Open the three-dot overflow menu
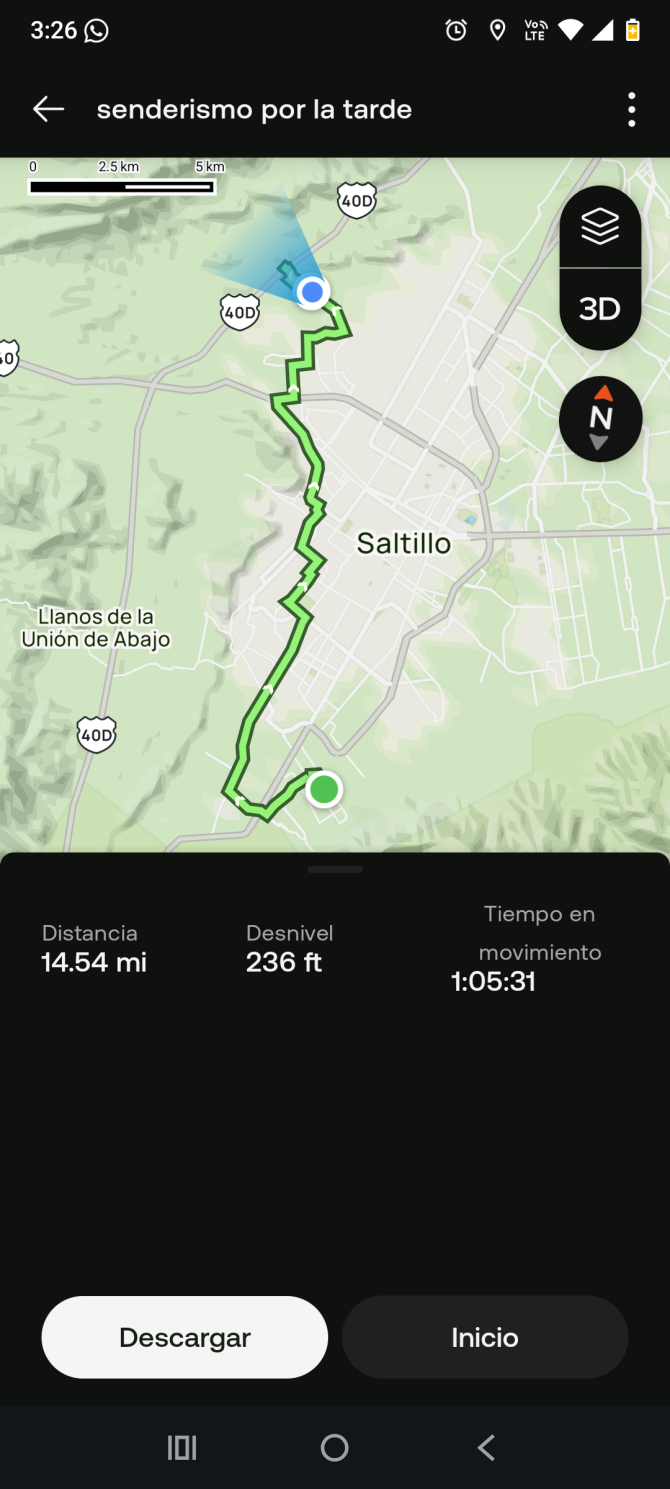Image resolution: width=670 pixels, height=1489 pixels. 631,109
